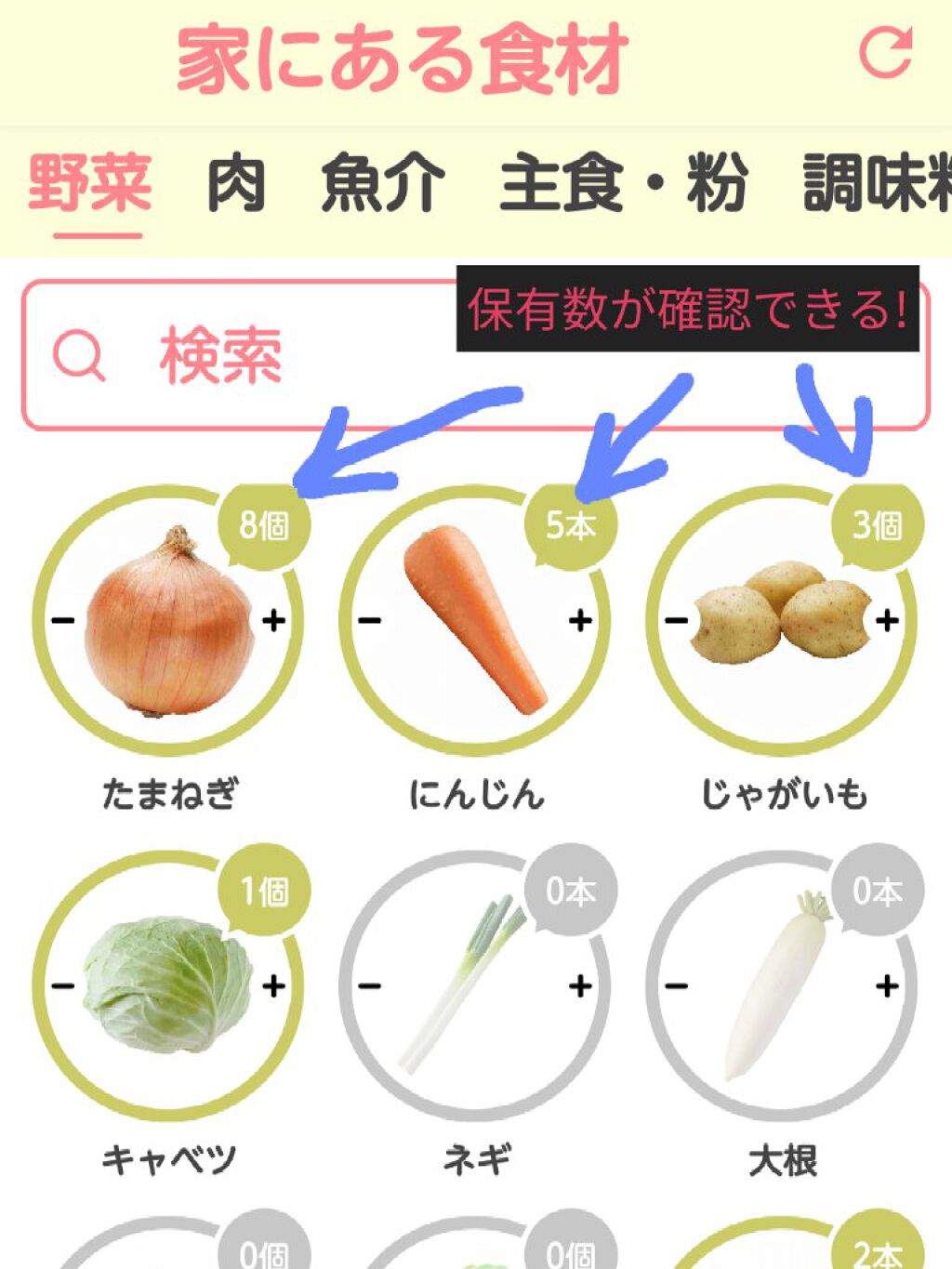
Task: Tap the minus icon next to たまねぎ
Action: (x=61, y=618)
